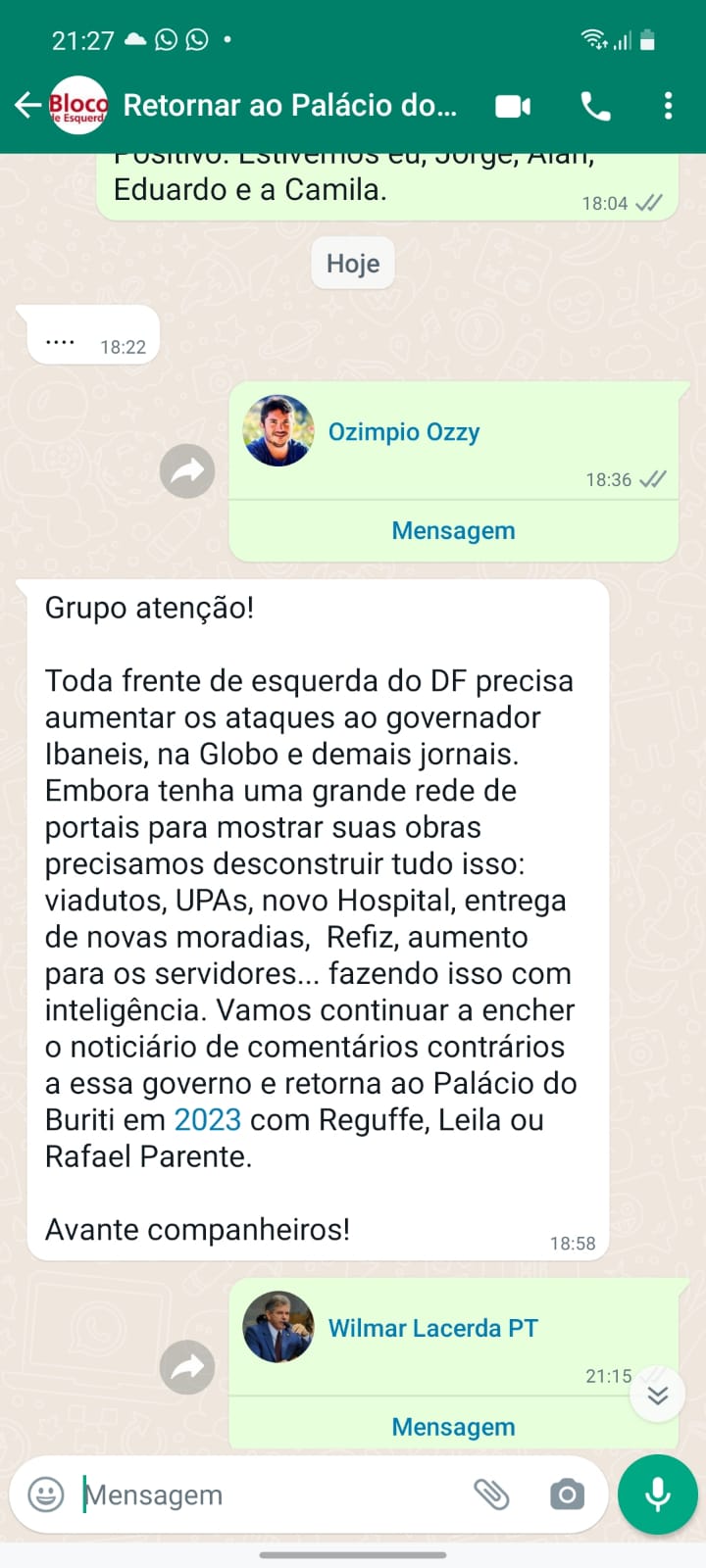Open the camera to send a photo
Viewport: 706px width, 1568px height.
tap(567, 1494)
